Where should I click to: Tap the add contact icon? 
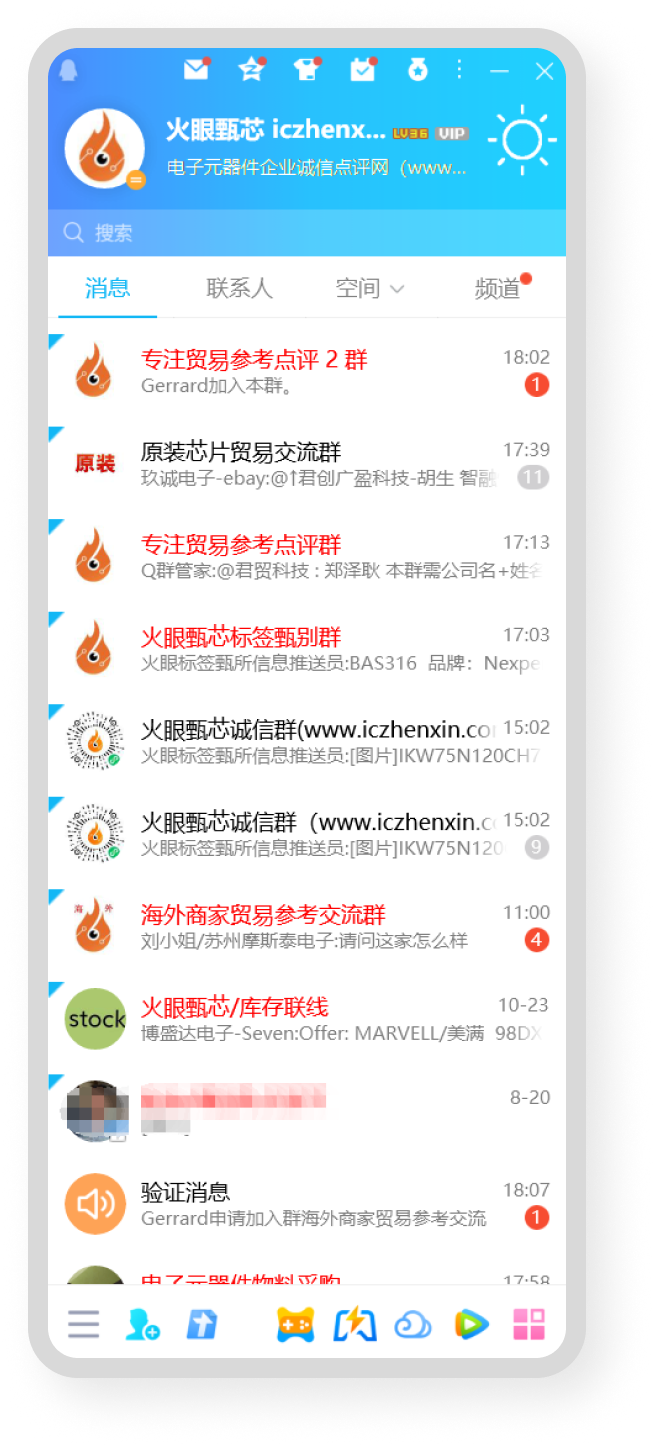point(142,1325)
